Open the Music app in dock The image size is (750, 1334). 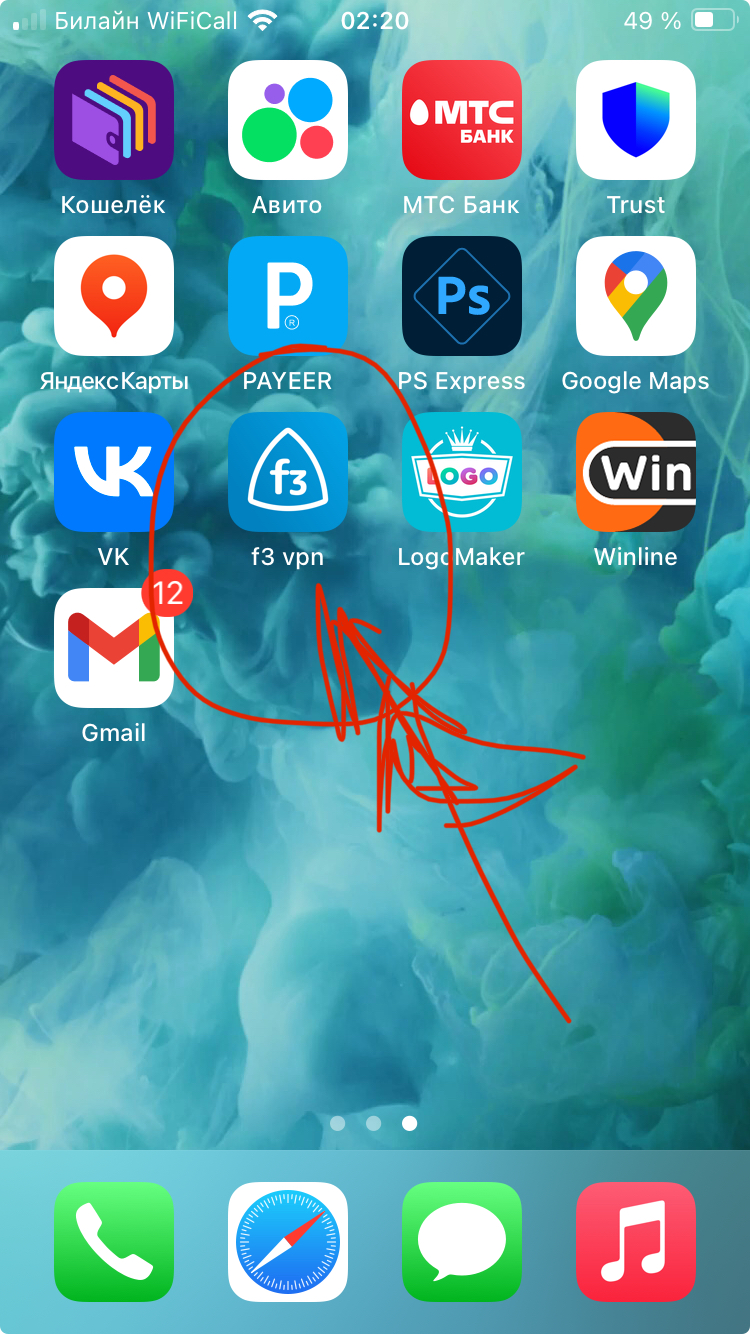[636, 1242]
